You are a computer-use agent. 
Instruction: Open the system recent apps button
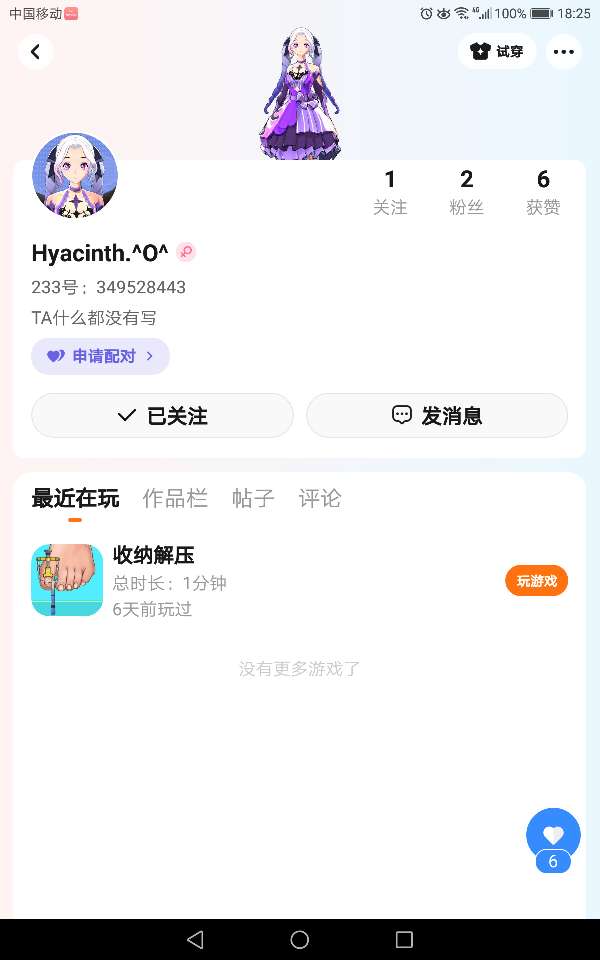click(x=404, y=939)
